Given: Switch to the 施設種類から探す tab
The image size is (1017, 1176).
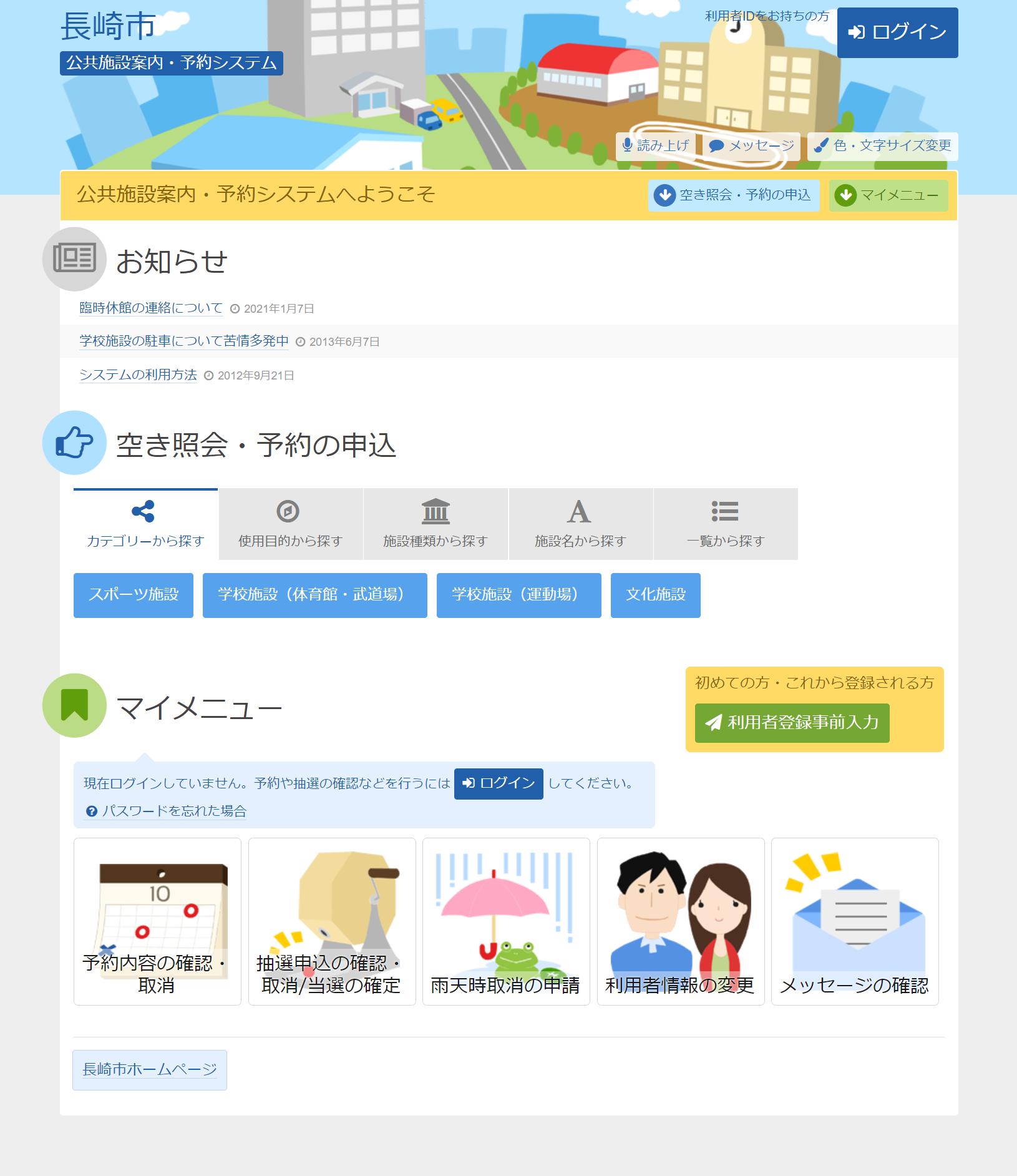Looking at the screenshot, I should click(x=436, y=524).
